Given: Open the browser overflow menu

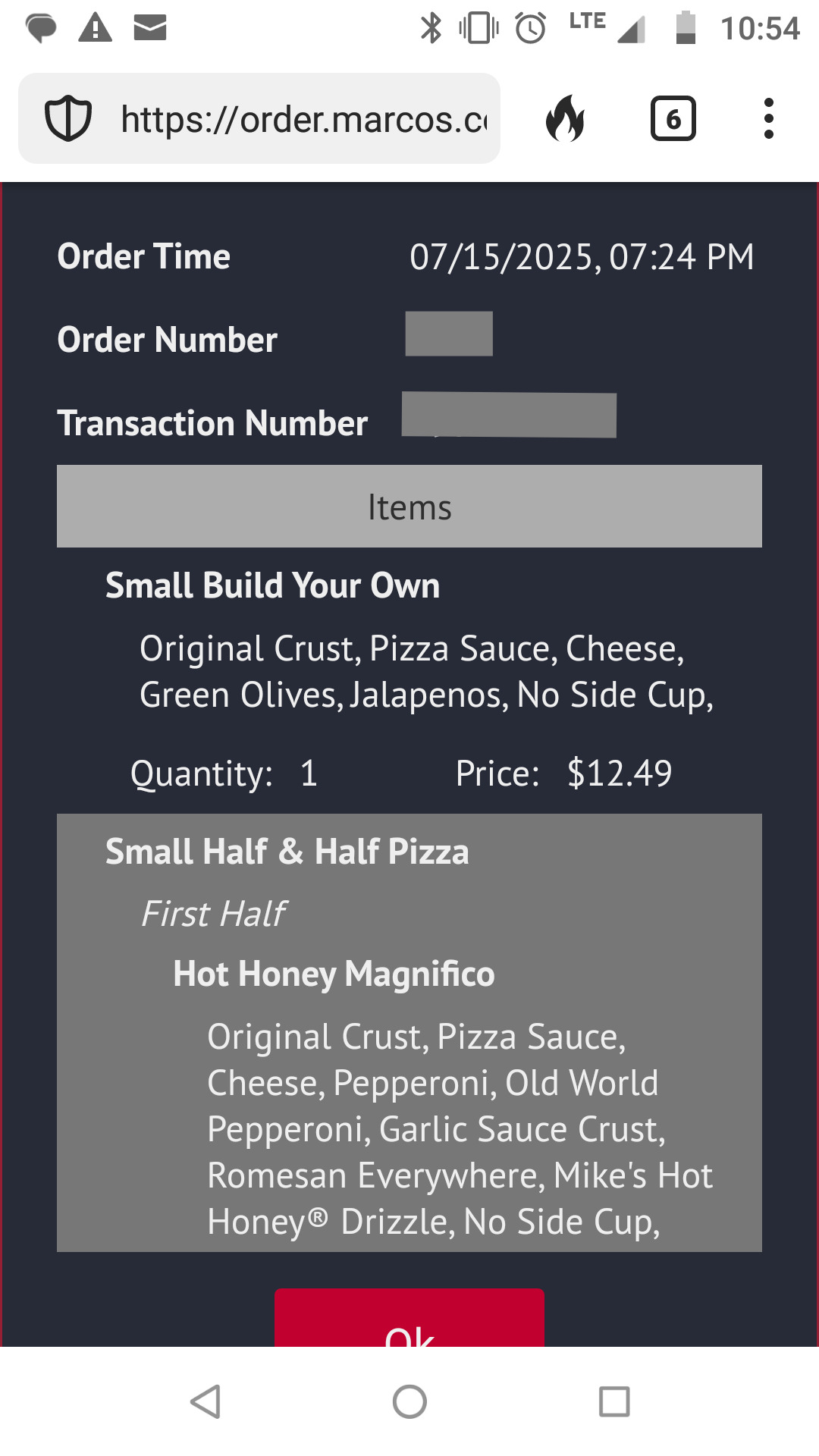Looking at the screenshot, I should (768, 119).
